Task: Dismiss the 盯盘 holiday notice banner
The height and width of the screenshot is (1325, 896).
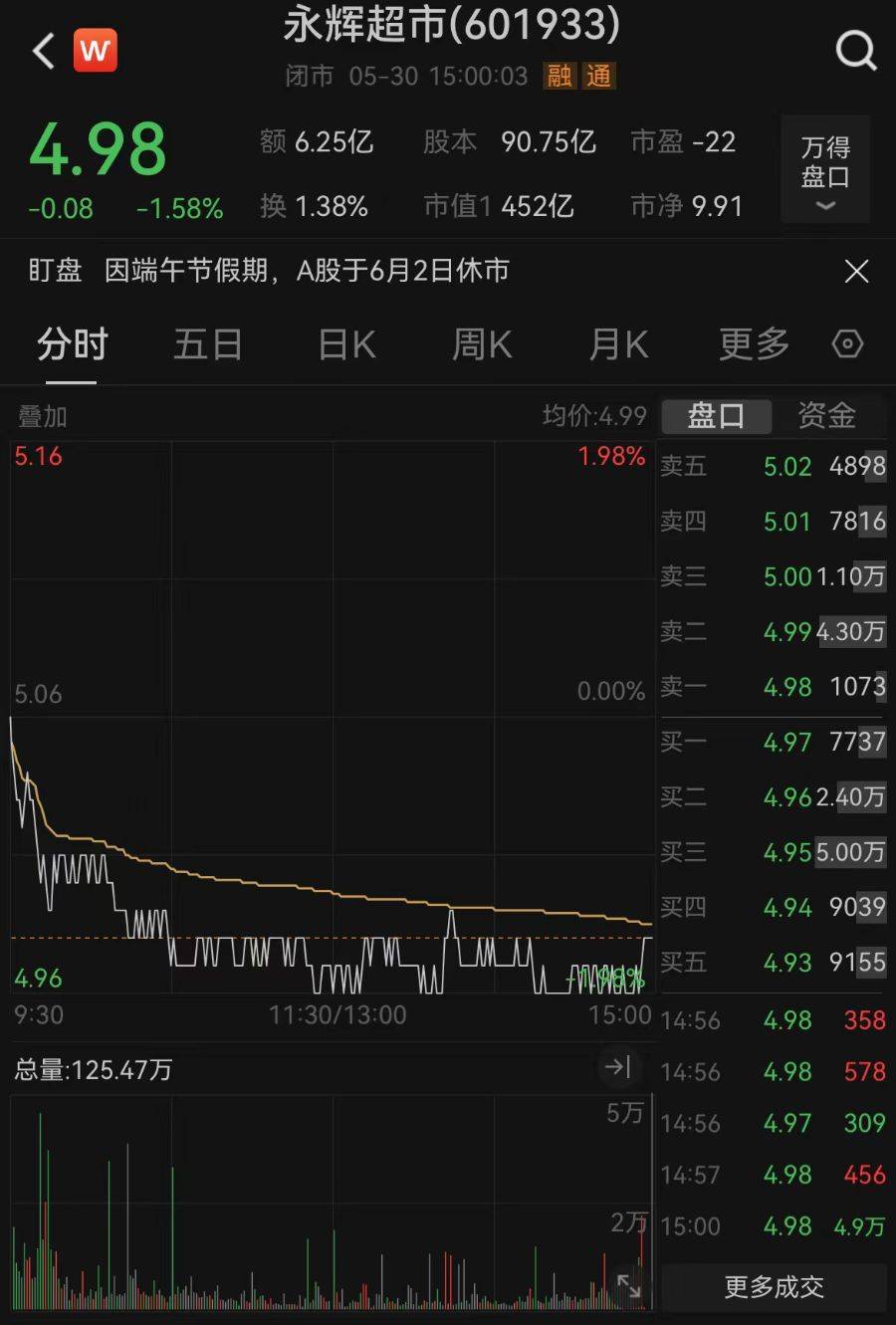Action: coord(856,271)
